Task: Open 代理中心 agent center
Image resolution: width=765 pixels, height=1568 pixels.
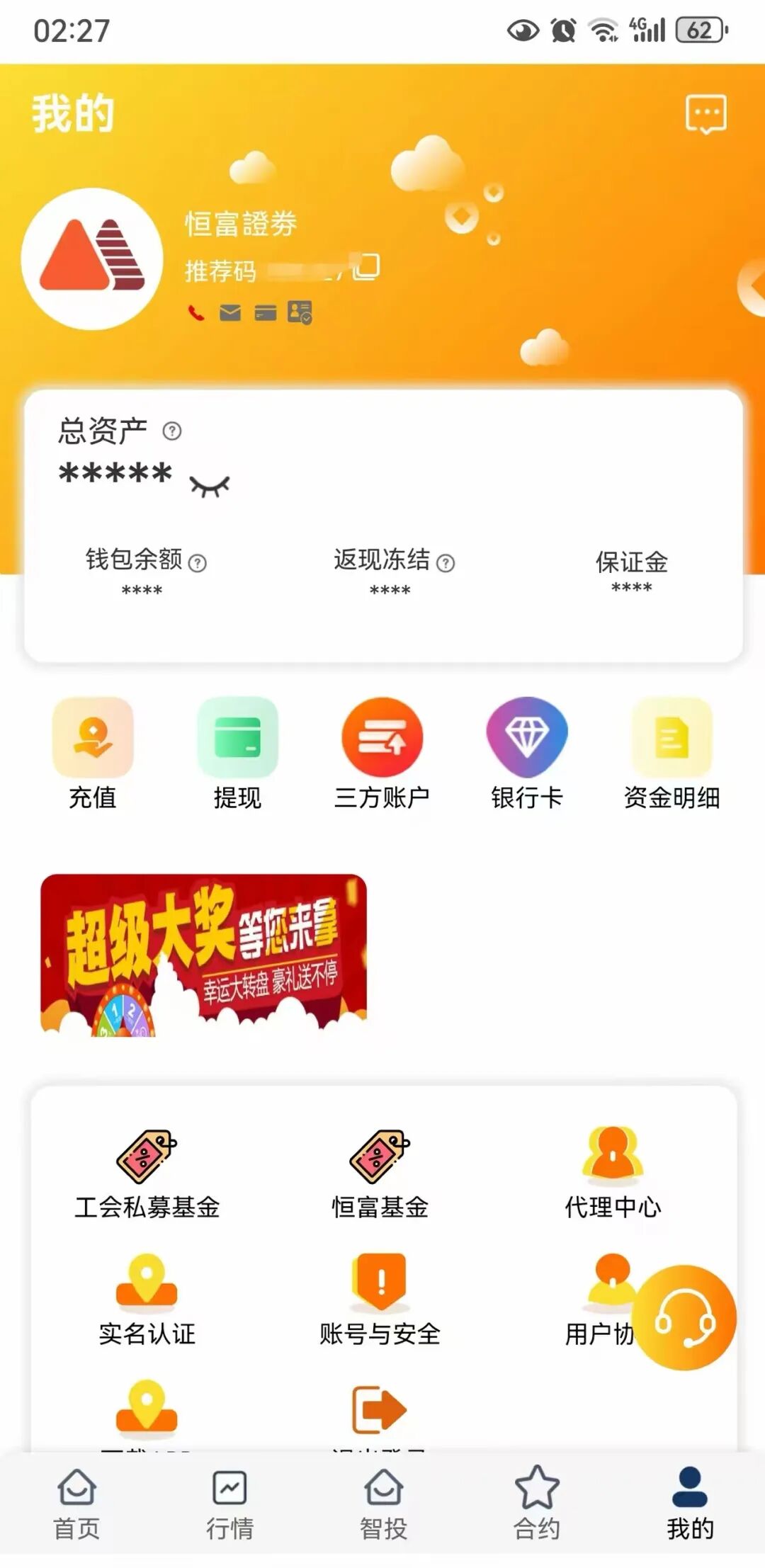Action: click(x=612, y=1169)
